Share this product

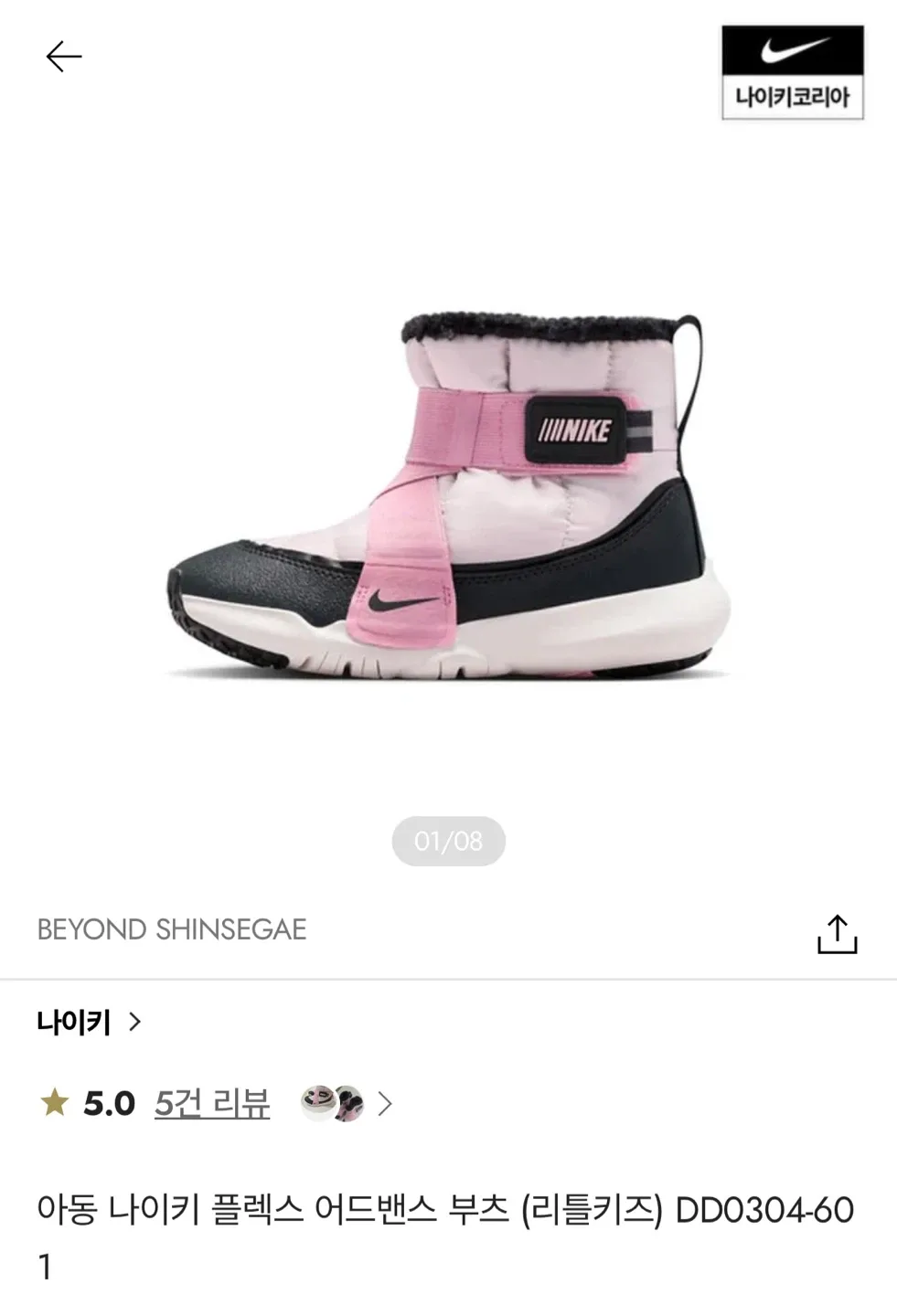pyautogui.click(x=837, y=934)
